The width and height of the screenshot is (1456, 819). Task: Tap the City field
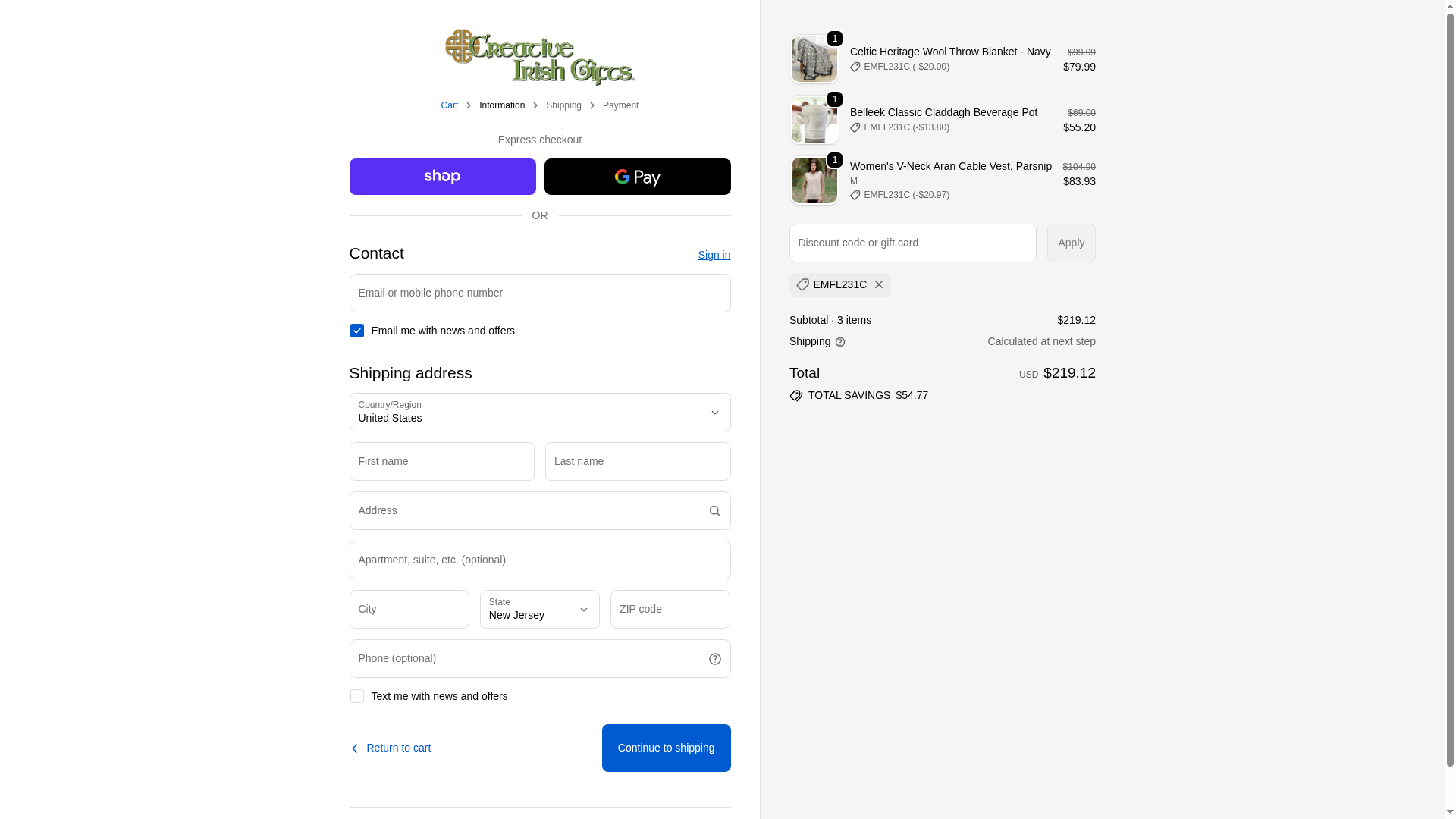click(x=409, y=610)
